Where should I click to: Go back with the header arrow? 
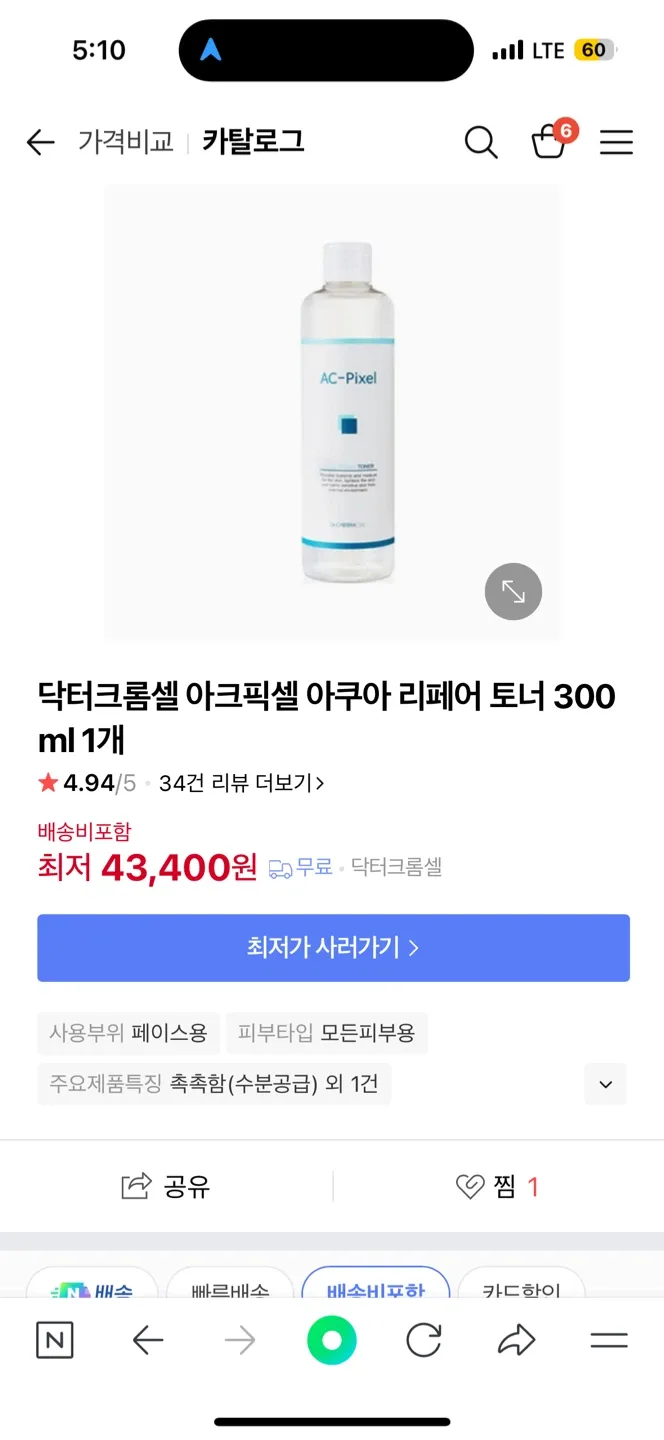(41, 142)
